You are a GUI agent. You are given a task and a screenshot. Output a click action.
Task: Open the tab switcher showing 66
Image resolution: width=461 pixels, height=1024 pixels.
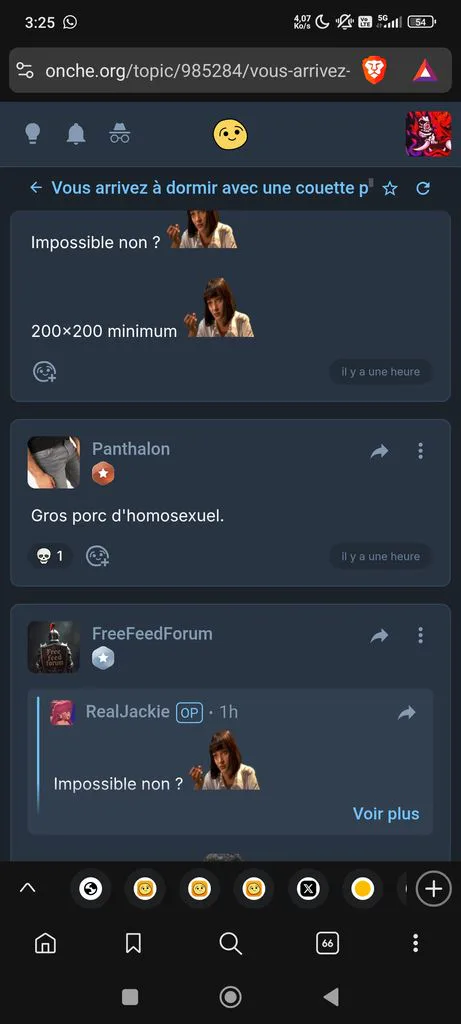tap(328, 943)
